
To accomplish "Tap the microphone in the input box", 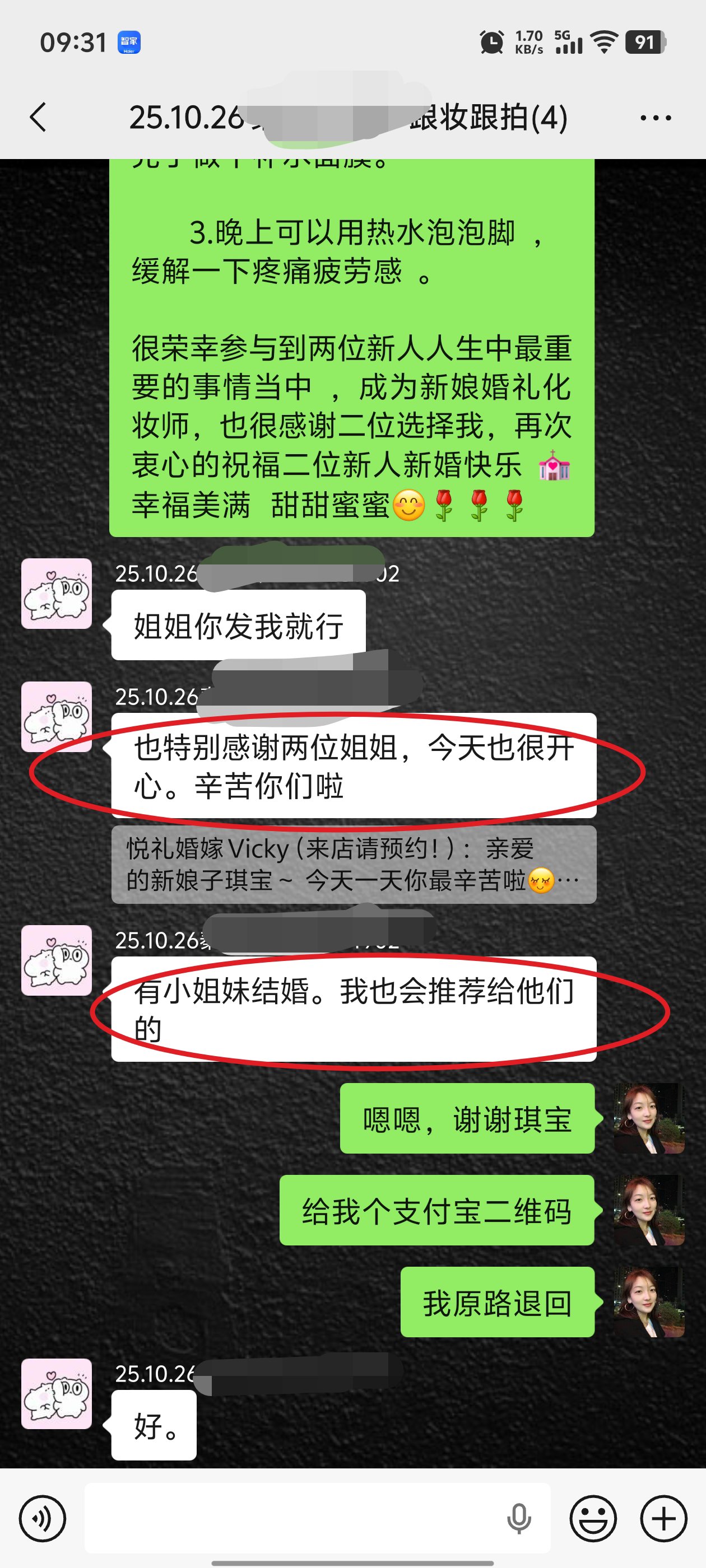I will pyautogui.click(x=518, y=1519).
